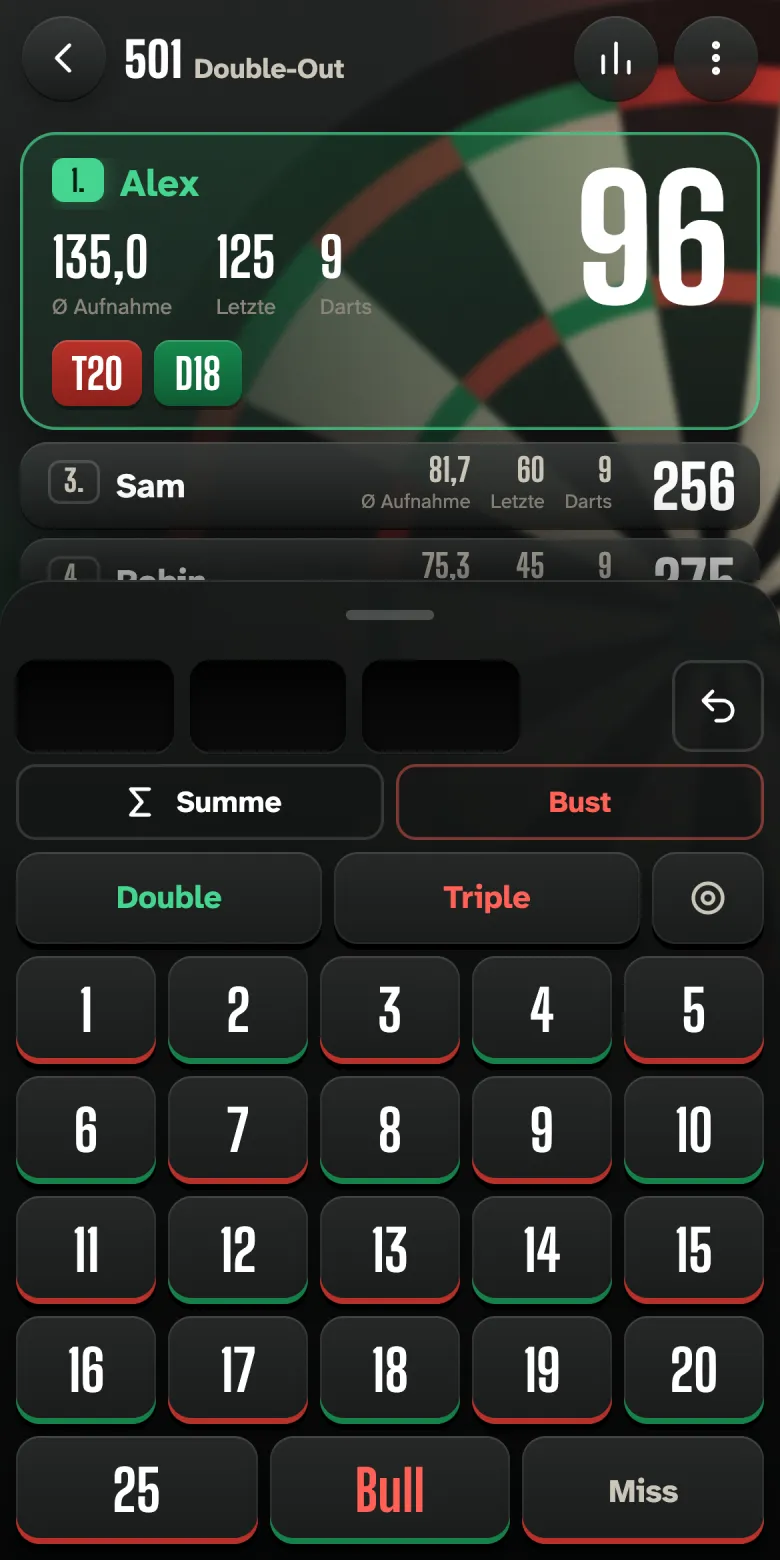
Task: Open the dartboard target icon button
Action: (708, 897)
